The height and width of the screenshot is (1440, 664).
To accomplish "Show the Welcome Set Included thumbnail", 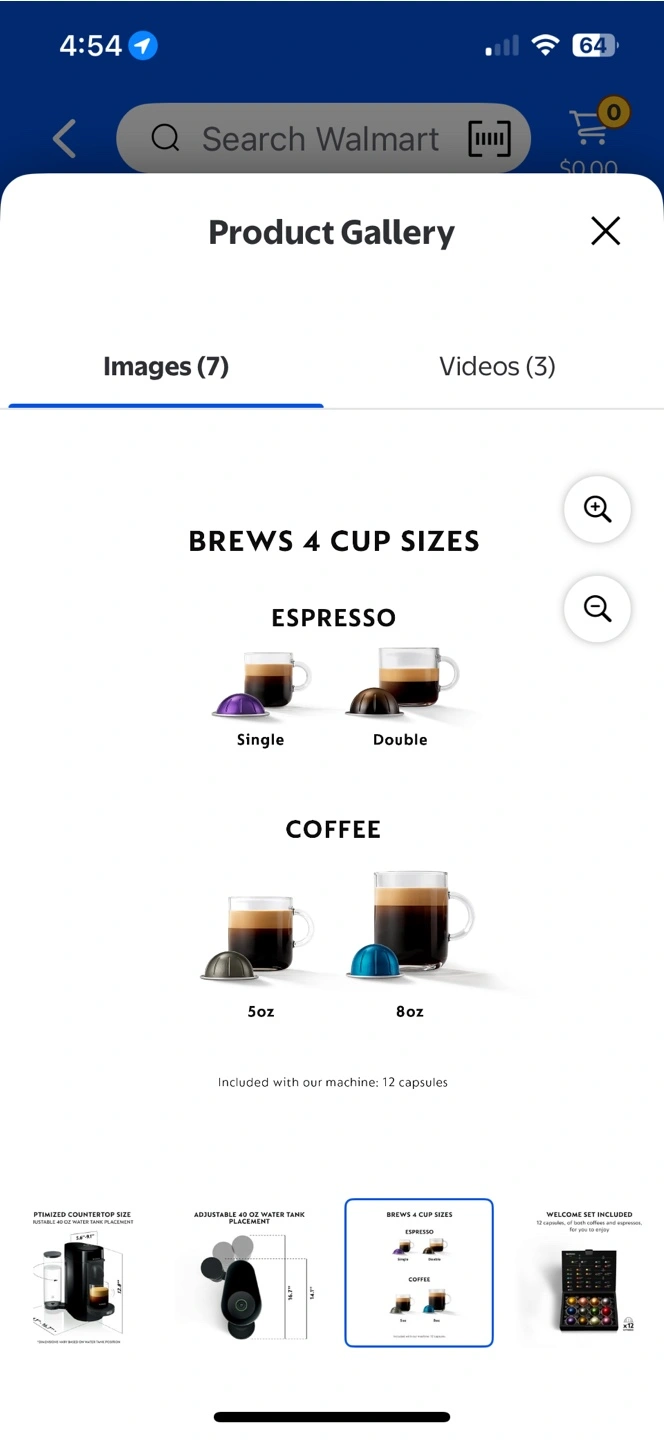I will tap(588, 1274).
